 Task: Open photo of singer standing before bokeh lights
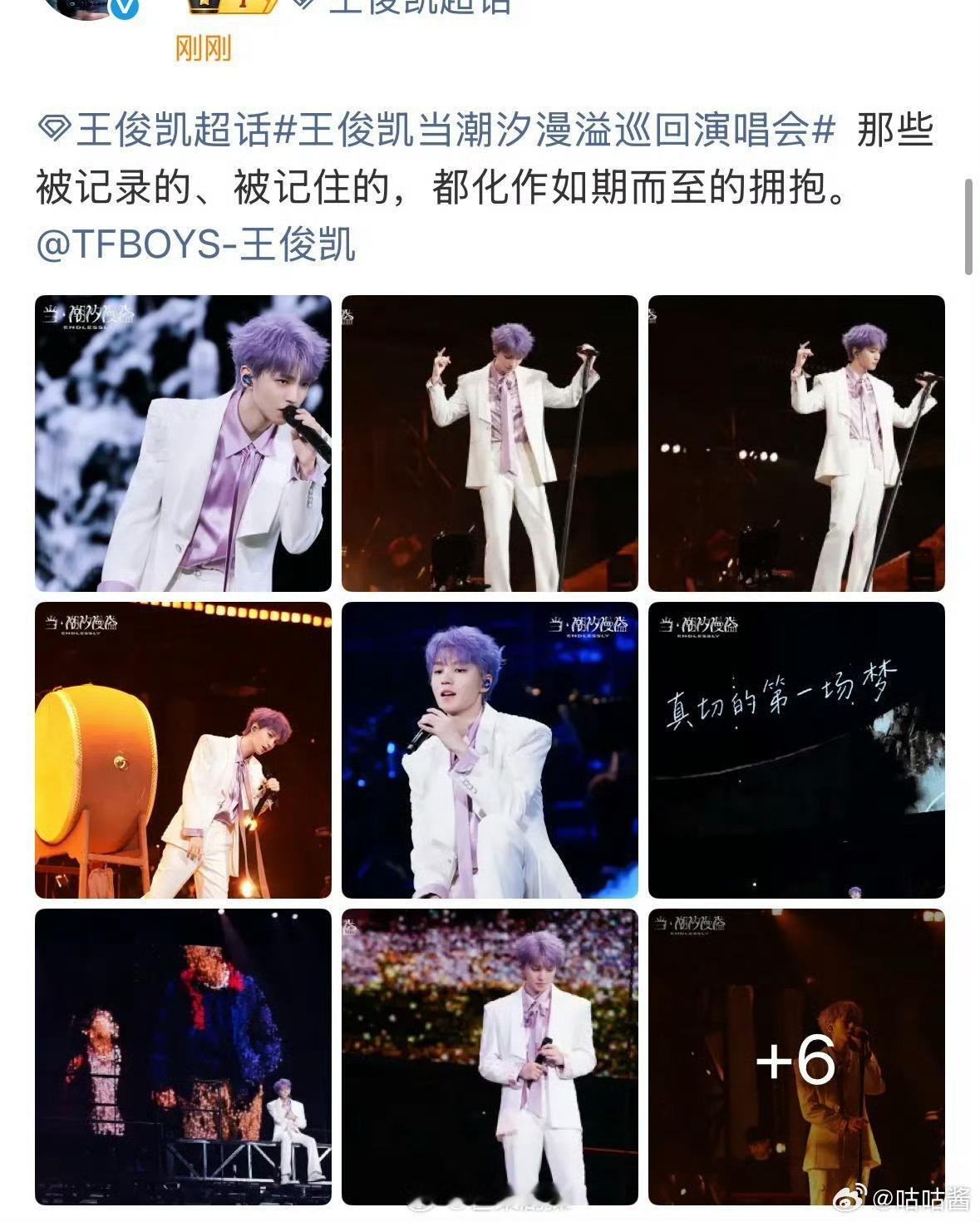click(x=490, y=1057)
